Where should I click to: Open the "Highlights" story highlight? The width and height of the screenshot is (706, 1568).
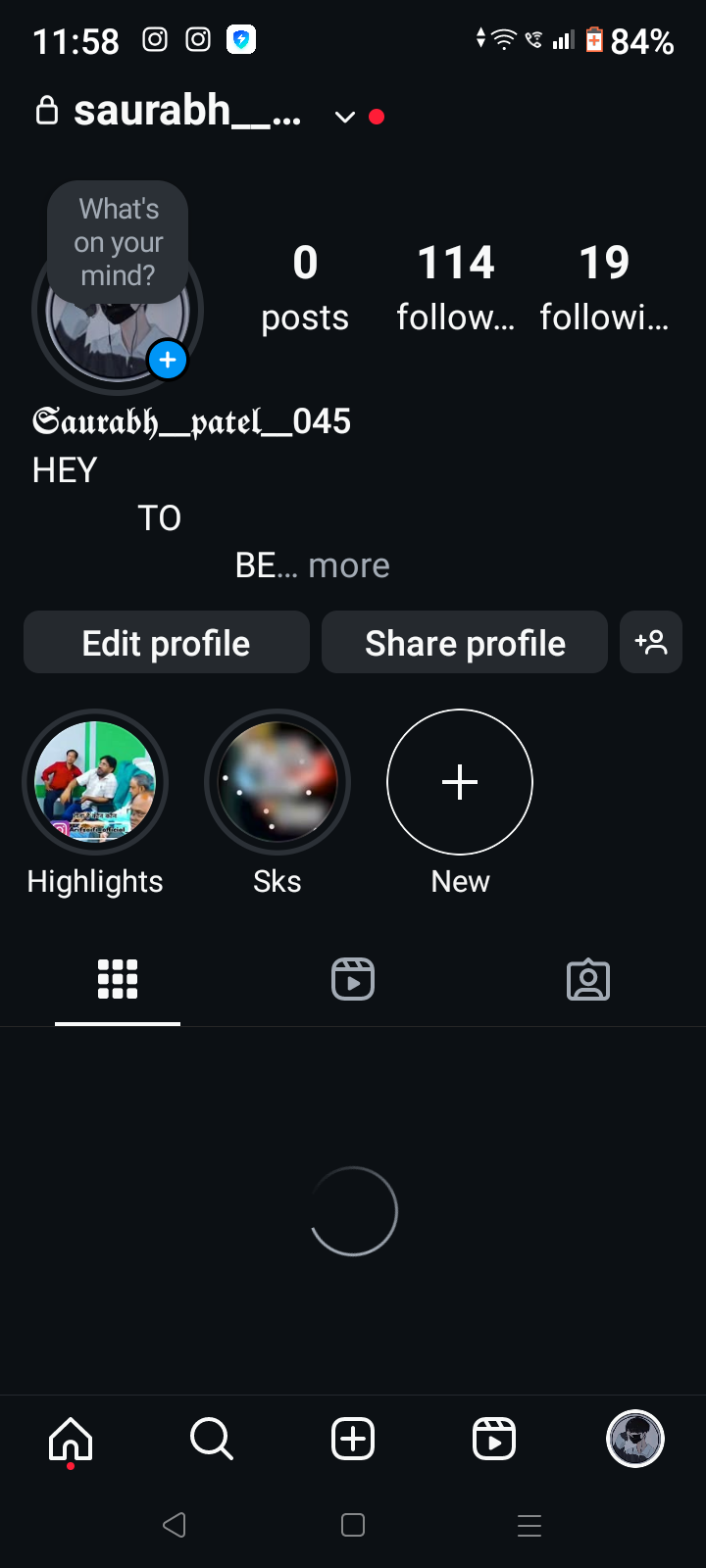point(95,782)
